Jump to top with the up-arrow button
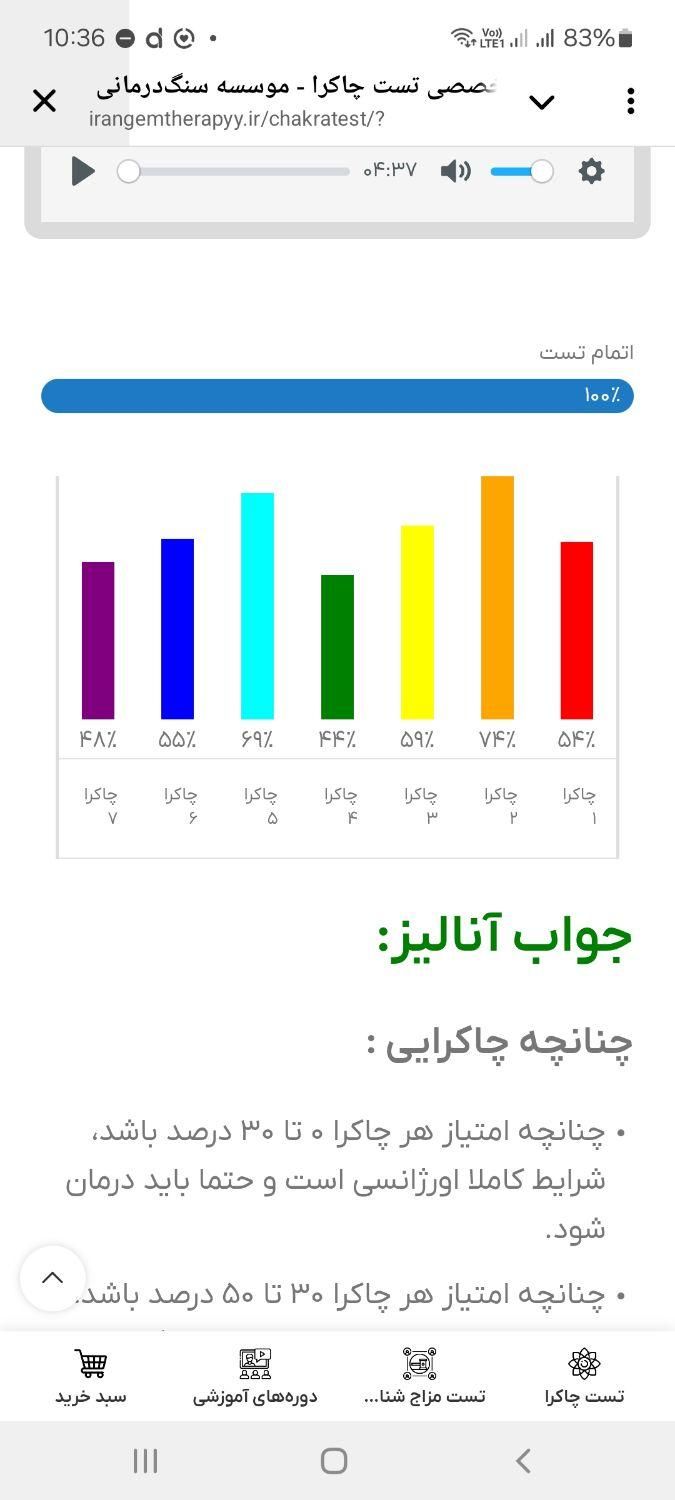The width and height of the screenshot is (675, 1500). coord(53,1277)
